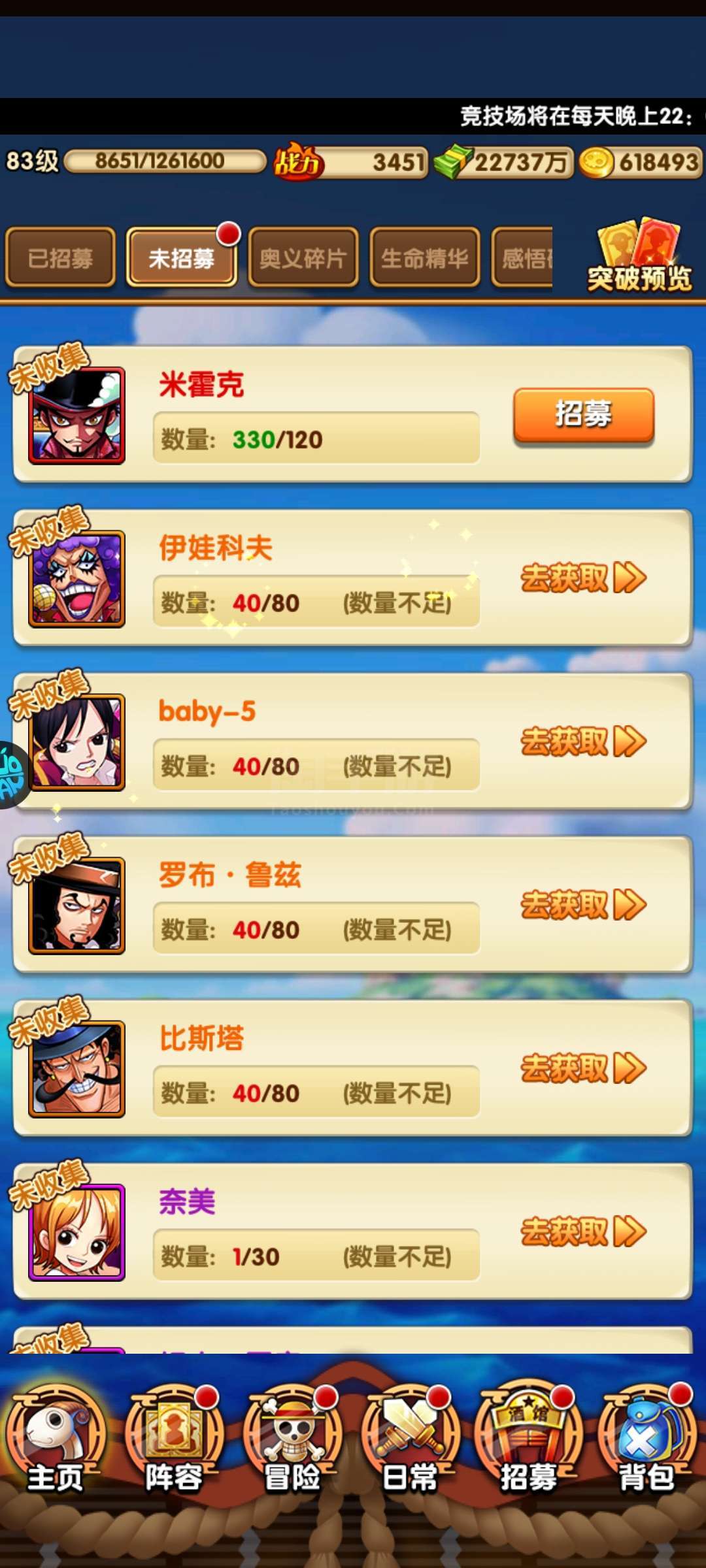
Task: Tap 去获取 for 伊娃科夫
Action: click(584, 578)
